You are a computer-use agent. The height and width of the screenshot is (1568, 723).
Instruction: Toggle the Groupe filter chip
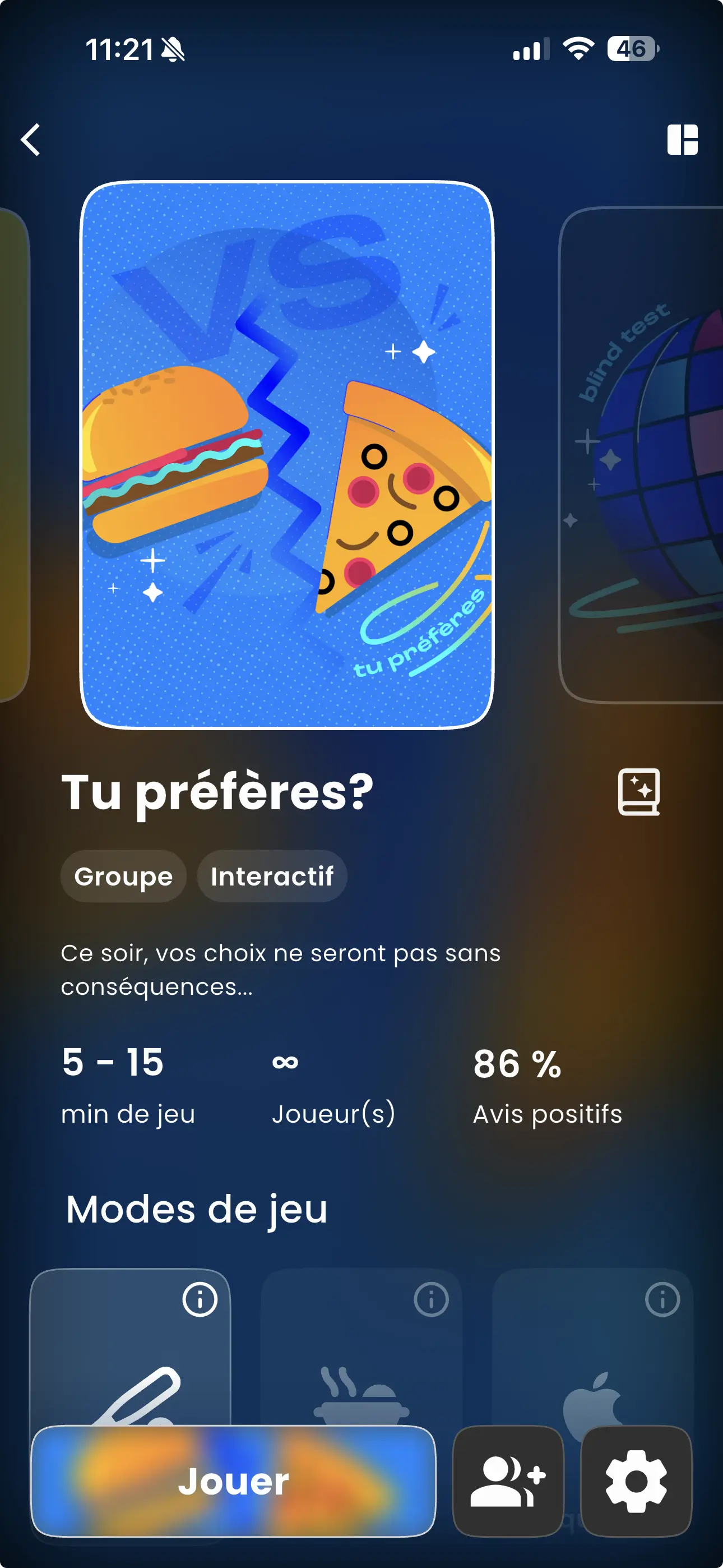[122, 877]
